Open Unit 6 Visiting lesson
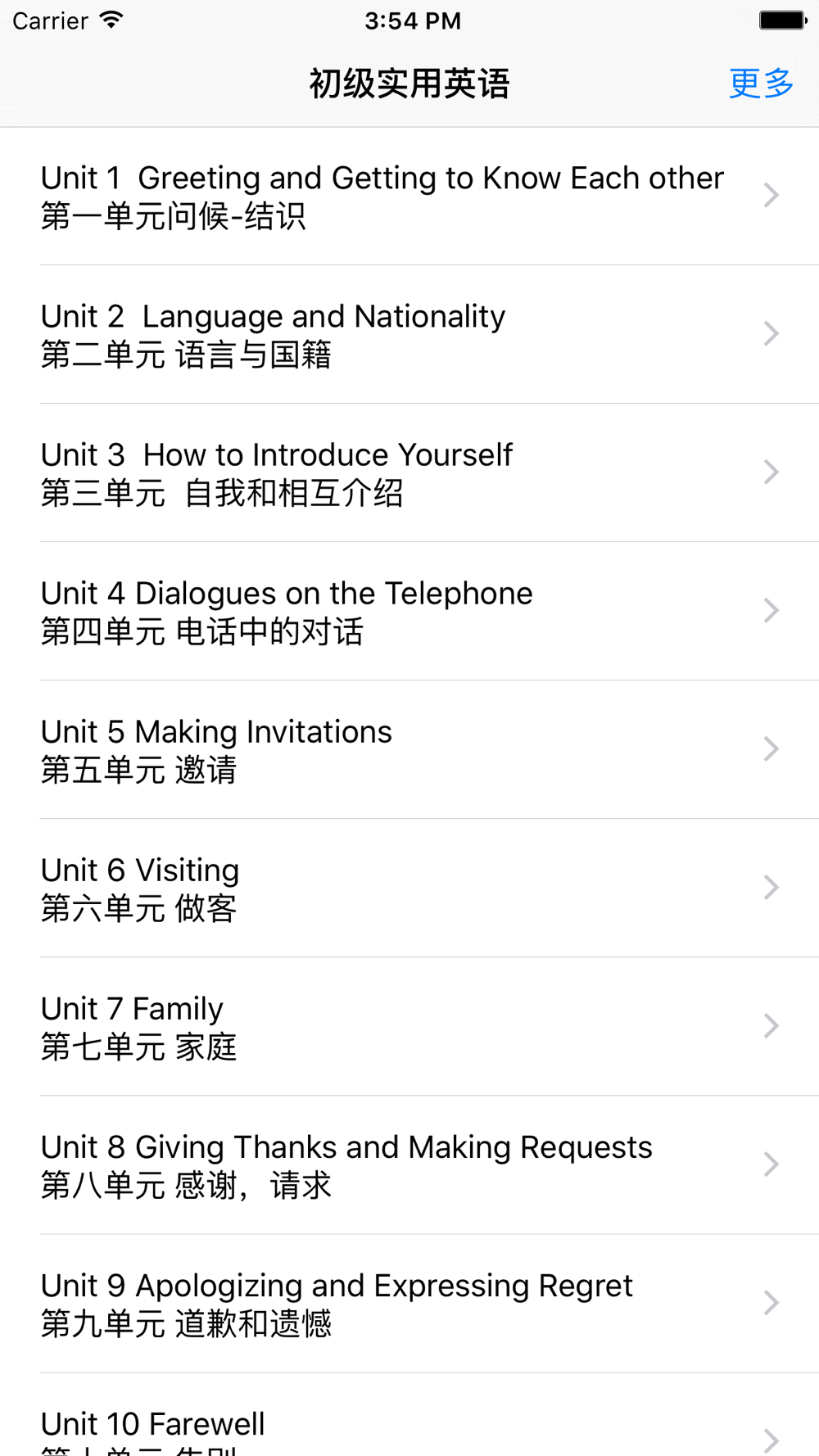This screenshot has width=819, height=1456. coord(409,888)
